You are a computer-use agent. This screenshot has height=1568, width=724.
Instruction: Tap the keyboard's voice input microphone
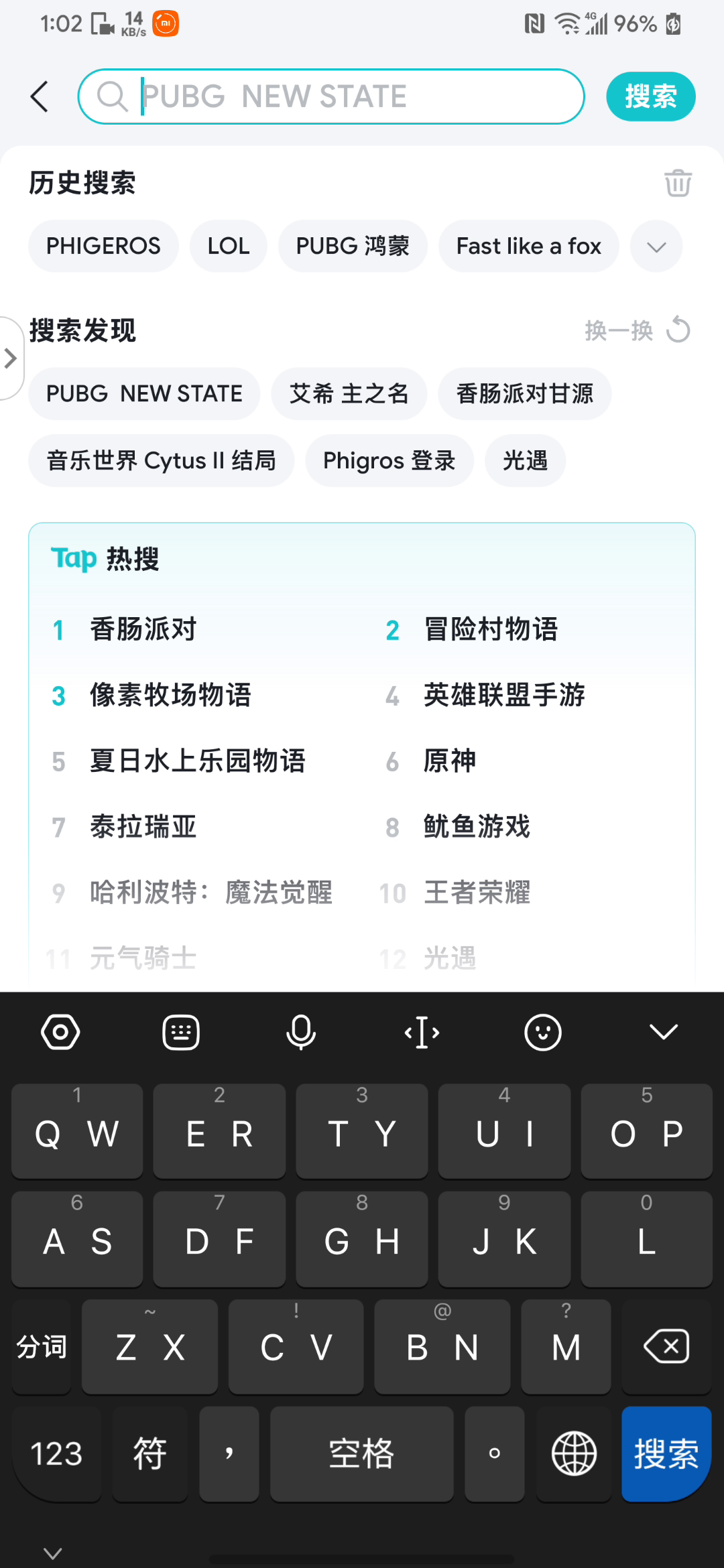pos(301,1032)
